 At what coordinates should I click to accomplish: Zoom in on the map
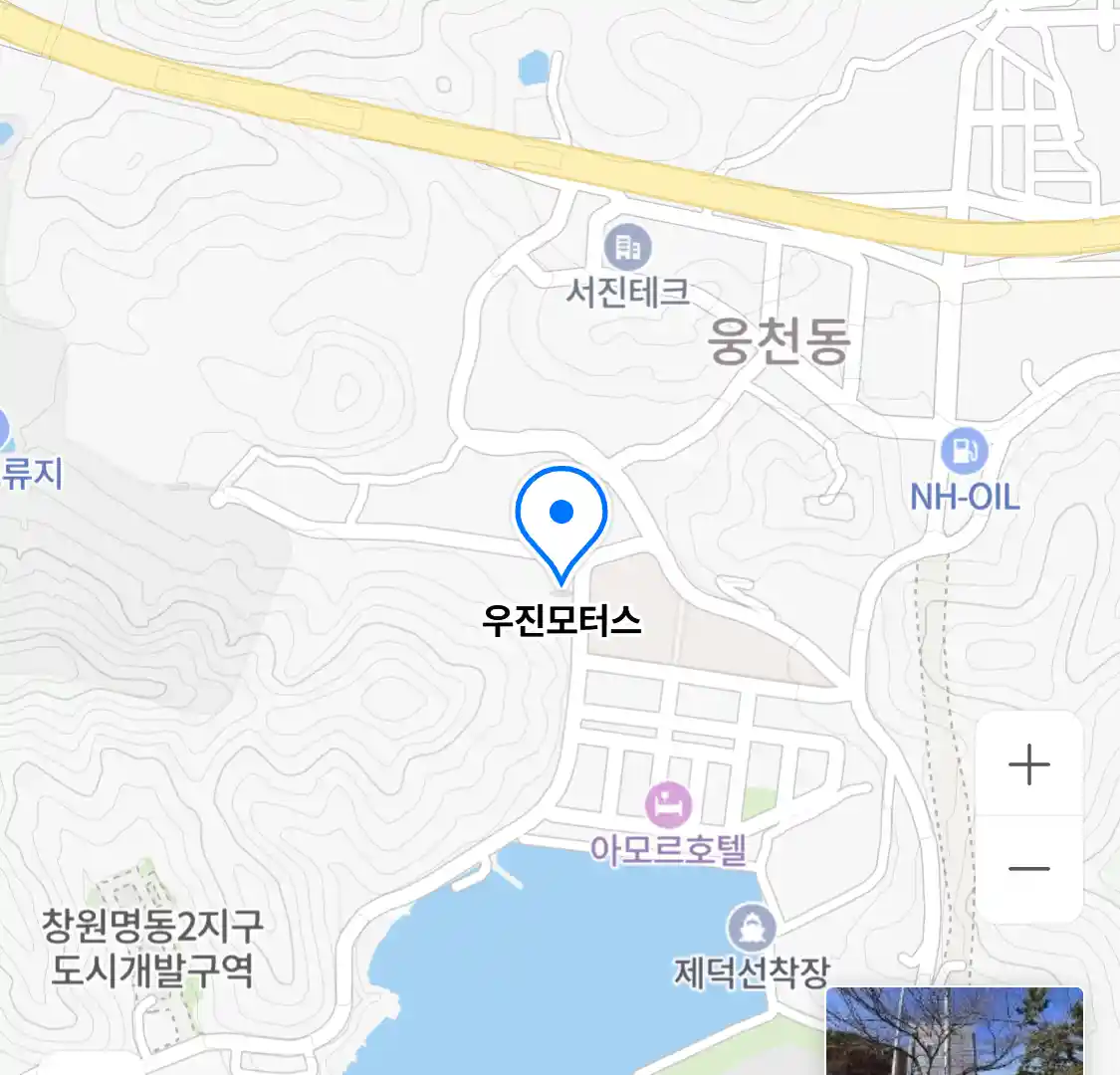point(1028,765)
